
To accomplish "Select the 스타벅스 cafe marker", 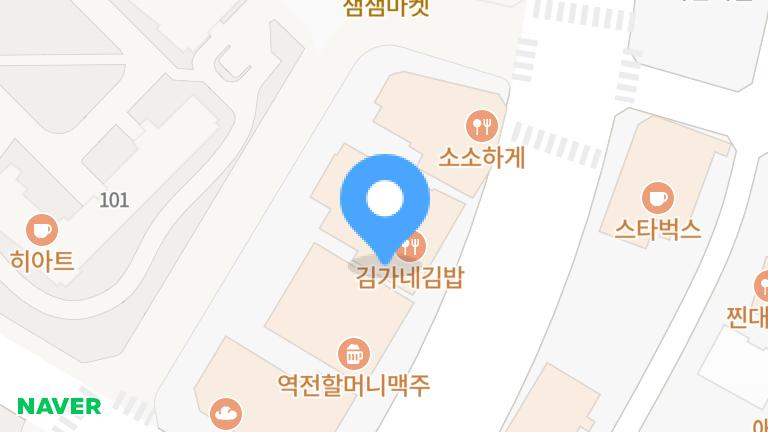I will click(657, 195).
